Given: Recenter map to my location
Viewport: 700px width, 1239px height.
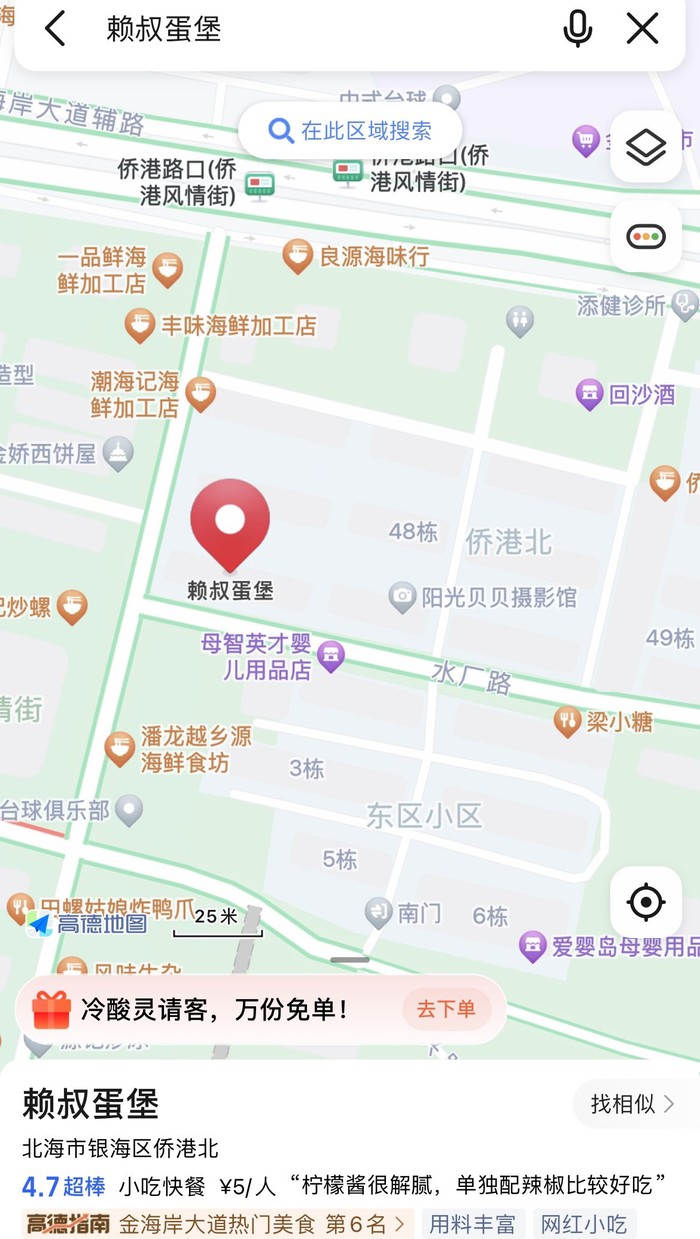Looking at the screenshot, I should (x=646, y=902).
